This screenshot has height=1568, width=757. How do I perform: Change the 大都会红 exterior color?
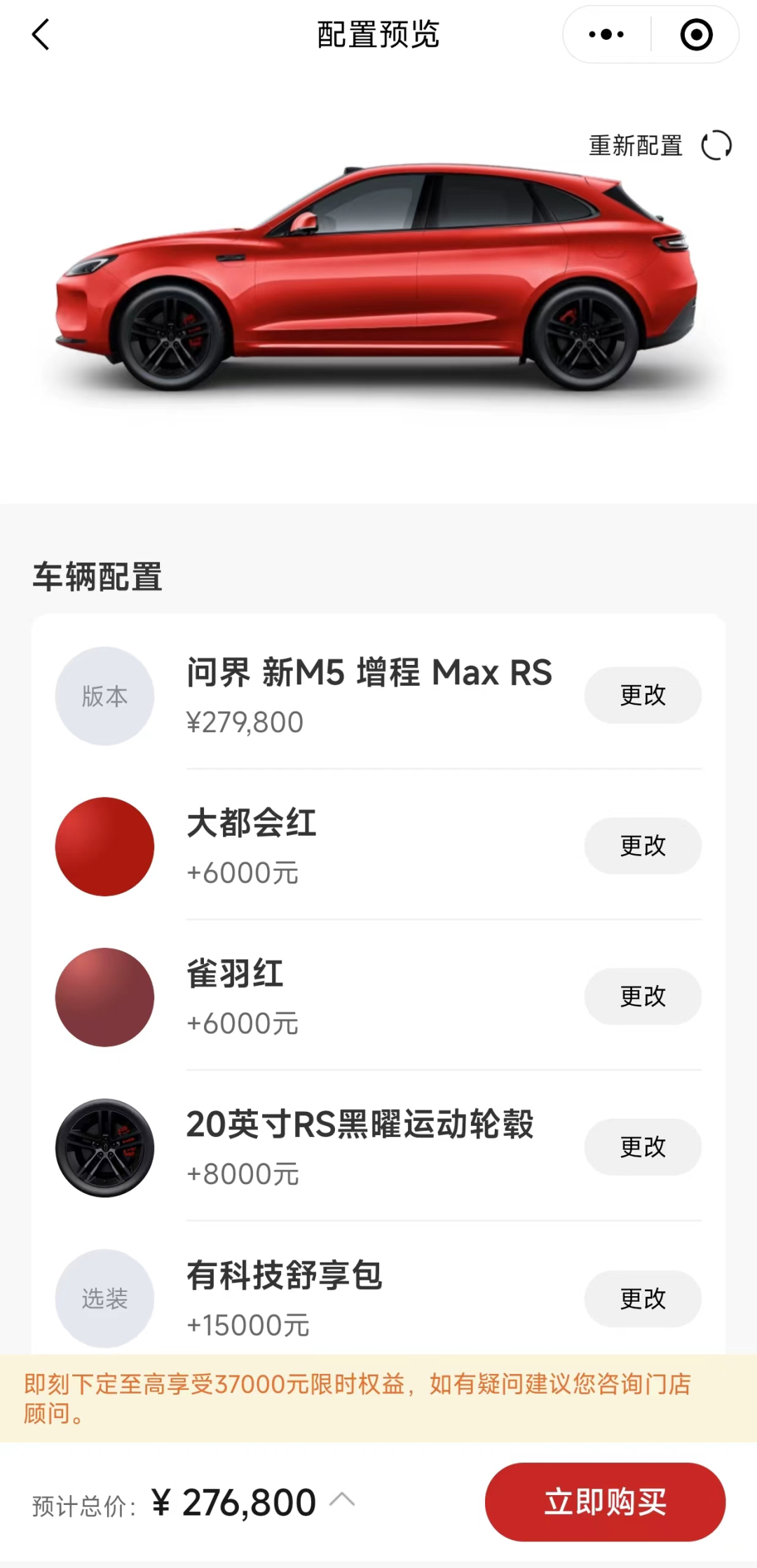[643, 846]
